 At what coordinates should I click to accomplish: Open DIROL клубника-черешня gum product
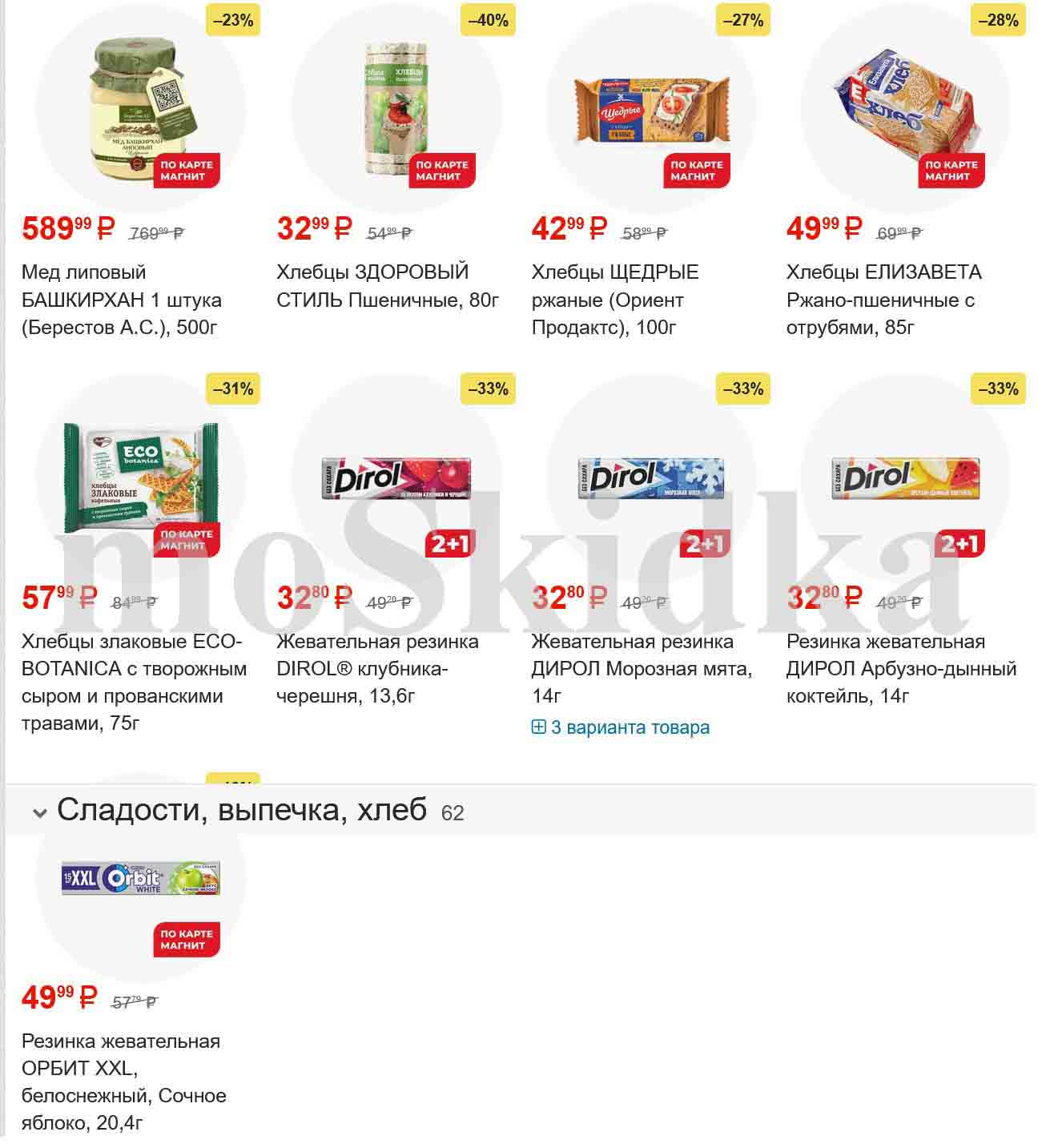coord(377,668)
